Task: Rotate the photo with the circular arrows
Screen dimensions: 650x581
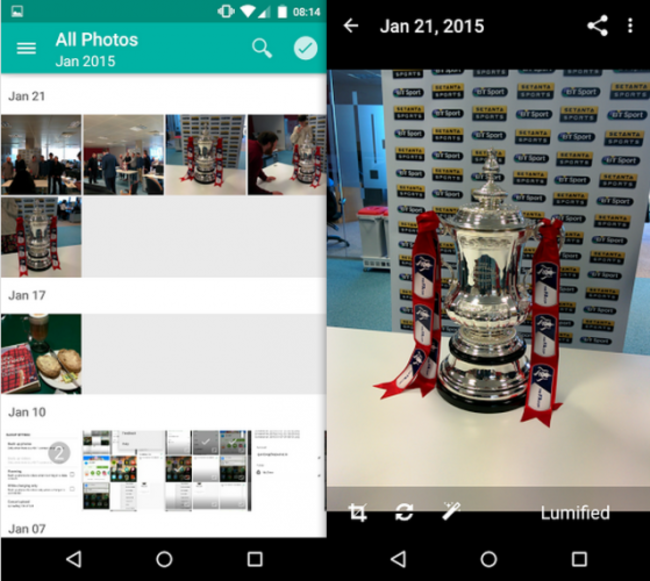Action: tap(404, 513)
